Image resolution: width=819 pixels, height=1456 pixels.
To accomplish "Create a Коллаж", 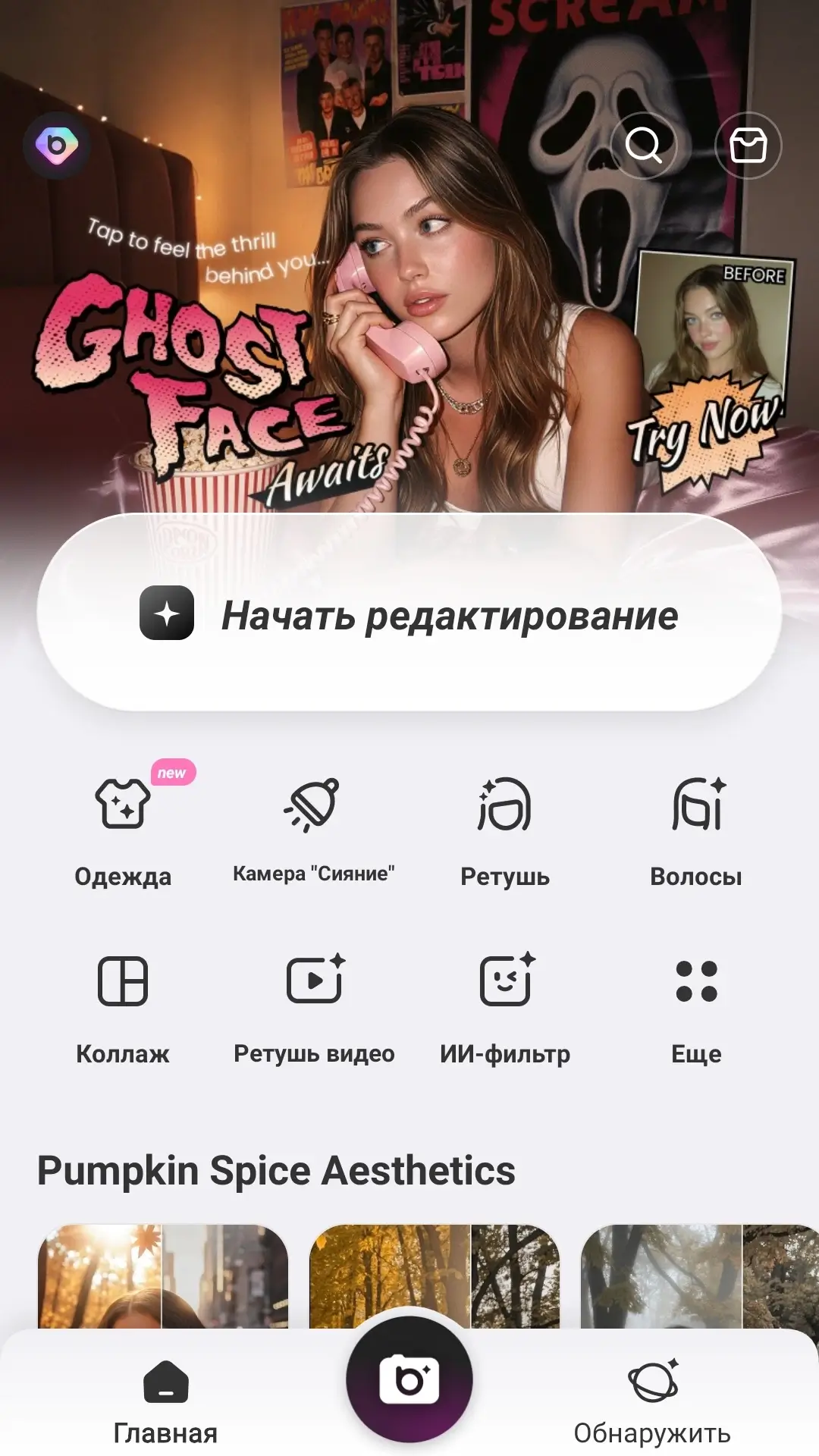I will coord(123,1009).
